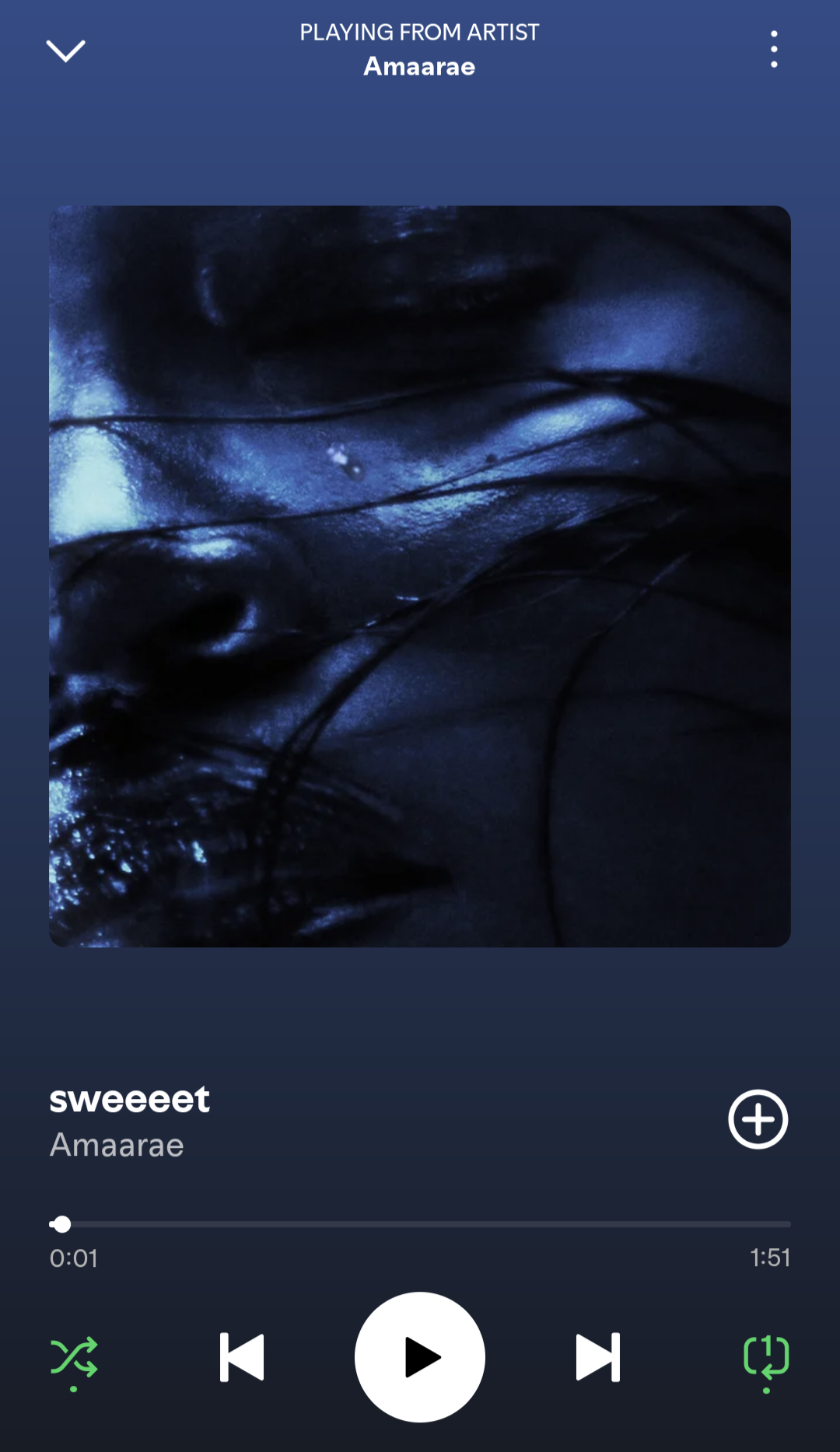
Task: Toggle shuffle mode
Action: (74, 1357)
